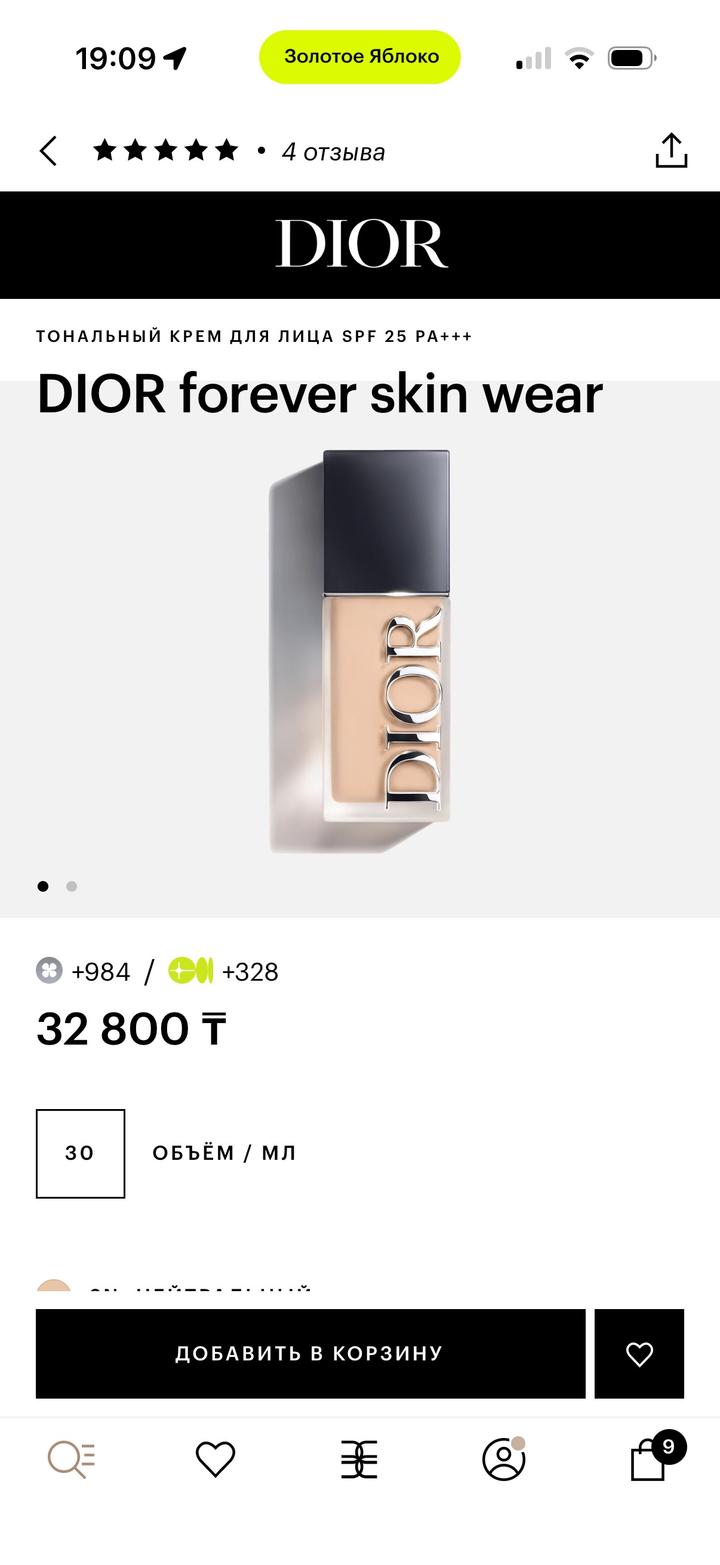This screenshot has width=720, height=1565.
Task: Tap Добавить в корзину button
Action: pos(310,1353)
